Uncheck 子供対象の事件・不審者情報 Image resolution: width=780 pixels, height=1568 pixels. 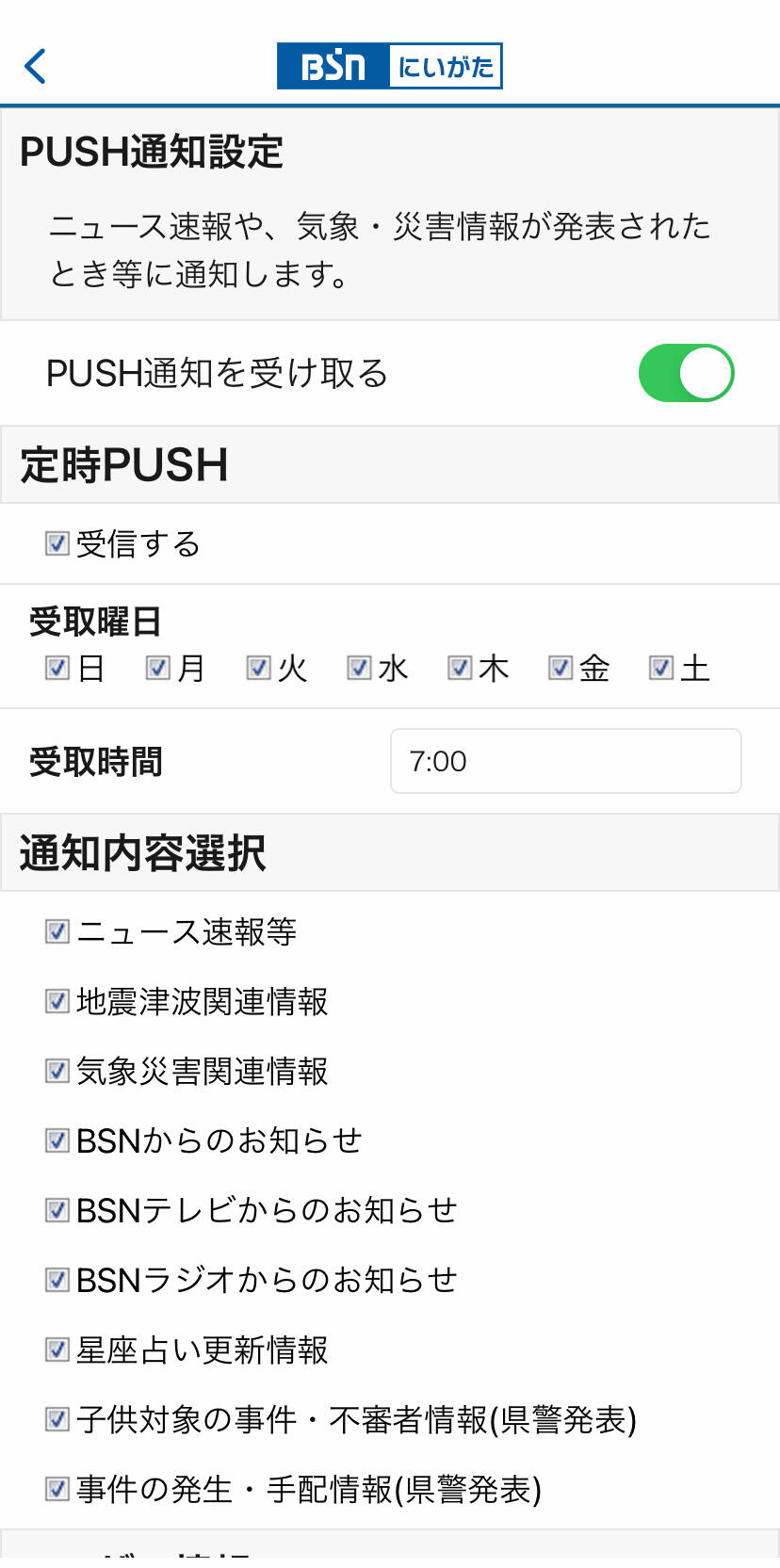click(57, 1419)
